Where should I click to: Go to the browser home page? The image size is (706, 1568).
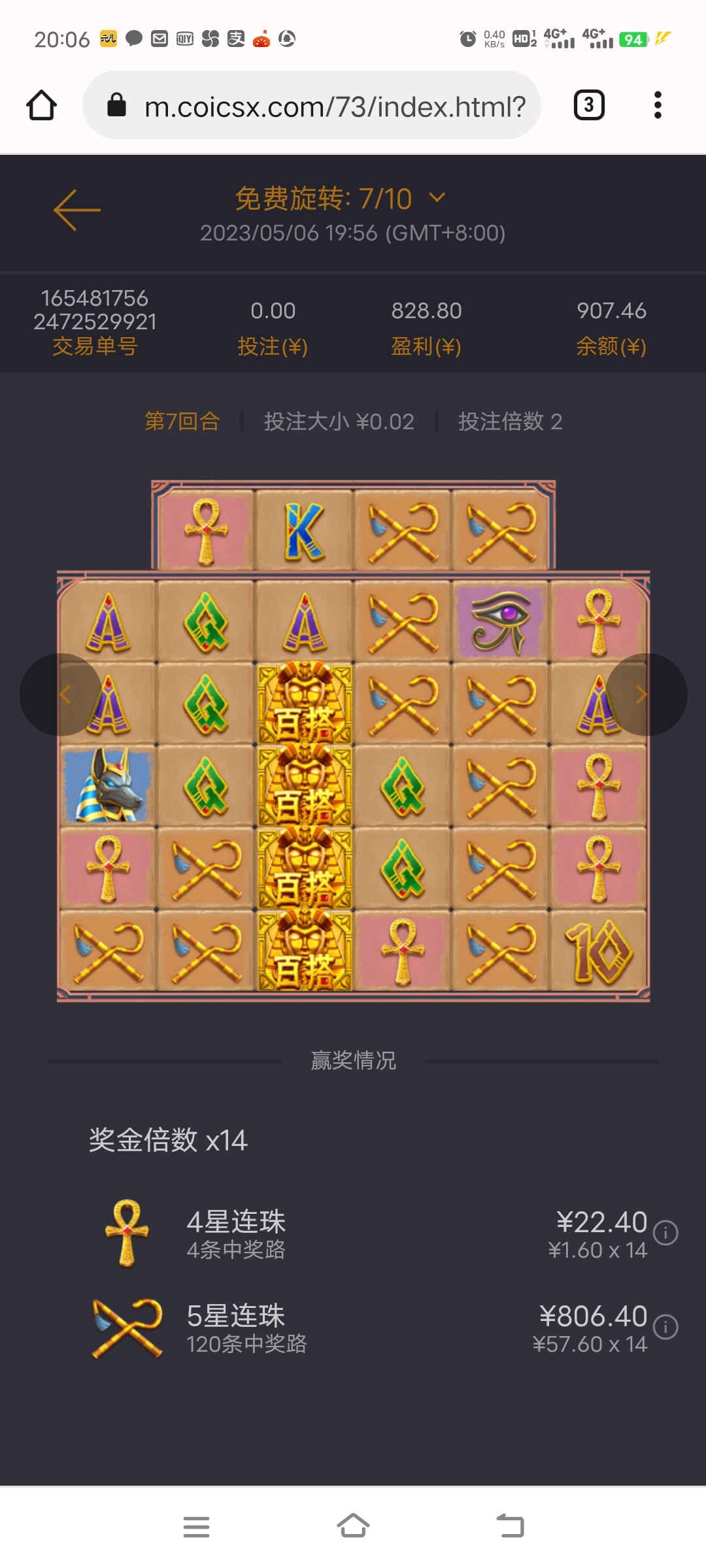42,105
